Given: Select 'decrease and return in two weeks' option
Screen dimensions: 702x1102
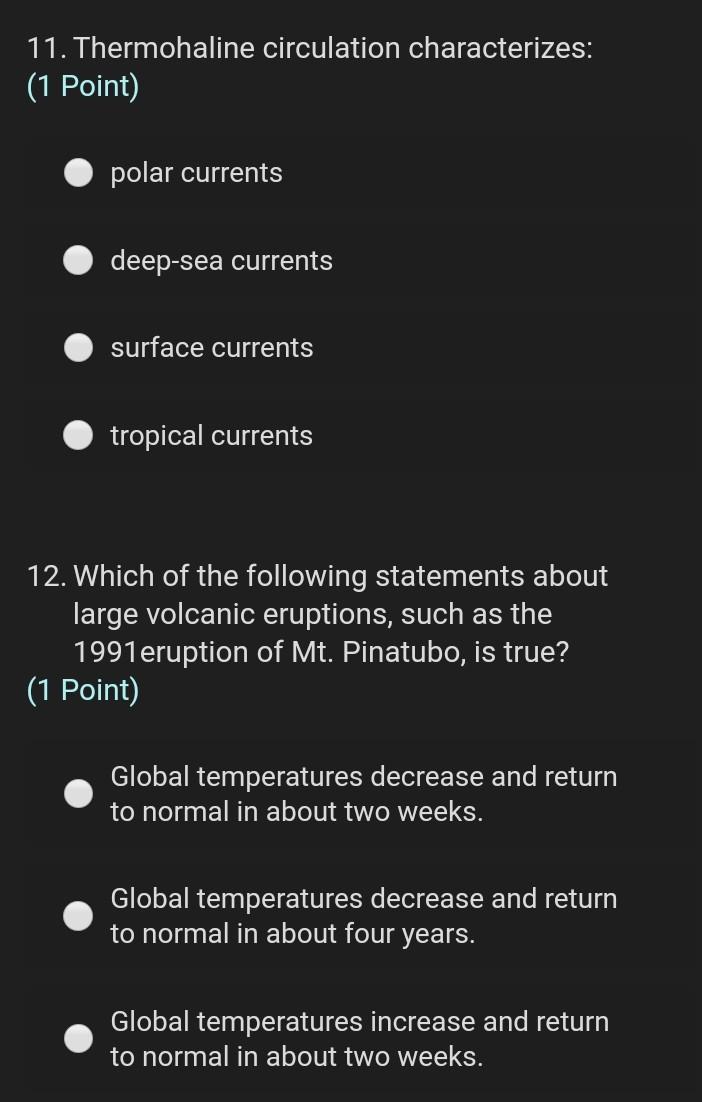Looking at the screenshot, I should click(79, 794).
